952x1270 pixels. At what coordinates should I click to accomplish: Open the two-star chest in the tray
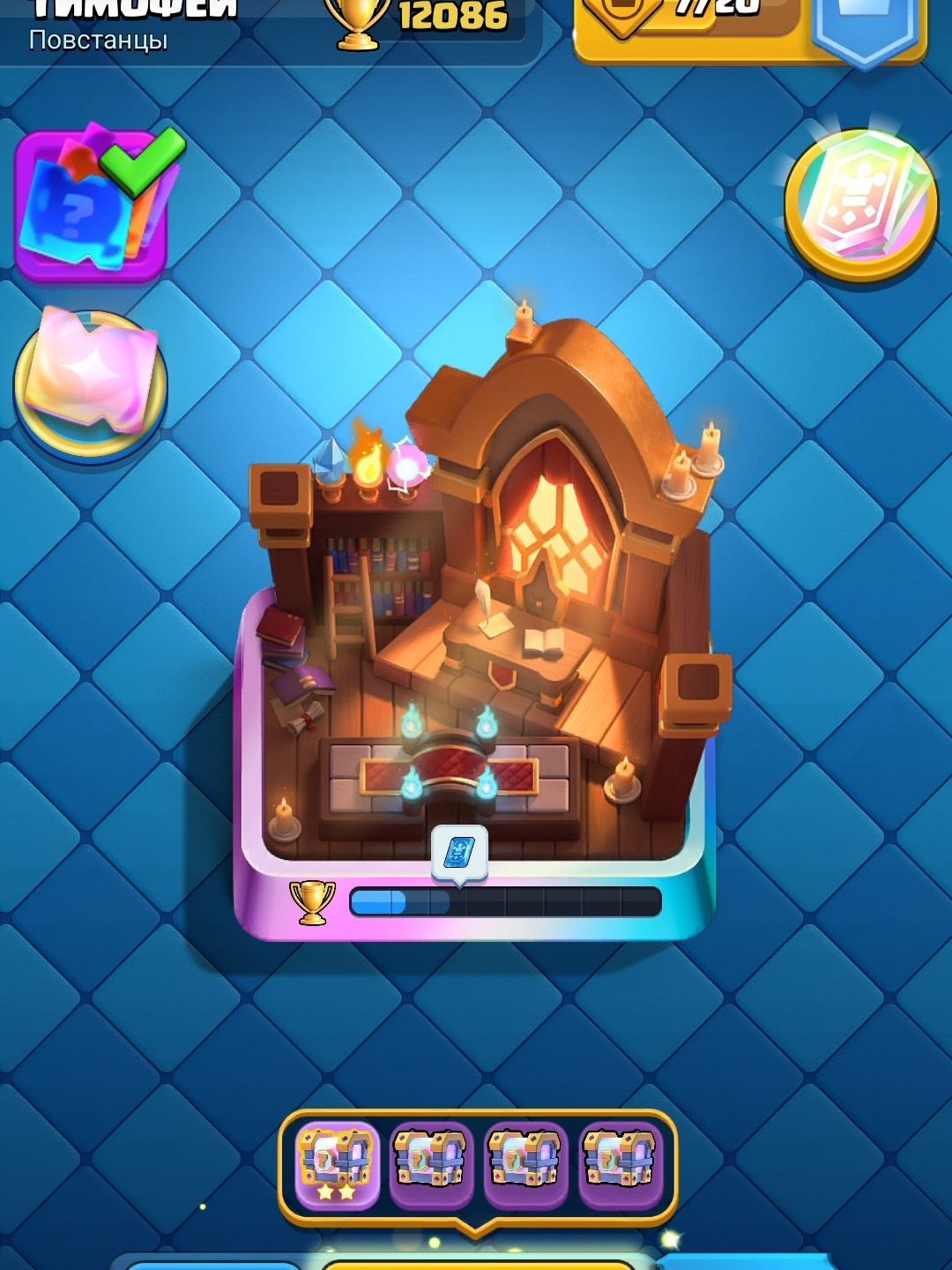coord(337,1164)
